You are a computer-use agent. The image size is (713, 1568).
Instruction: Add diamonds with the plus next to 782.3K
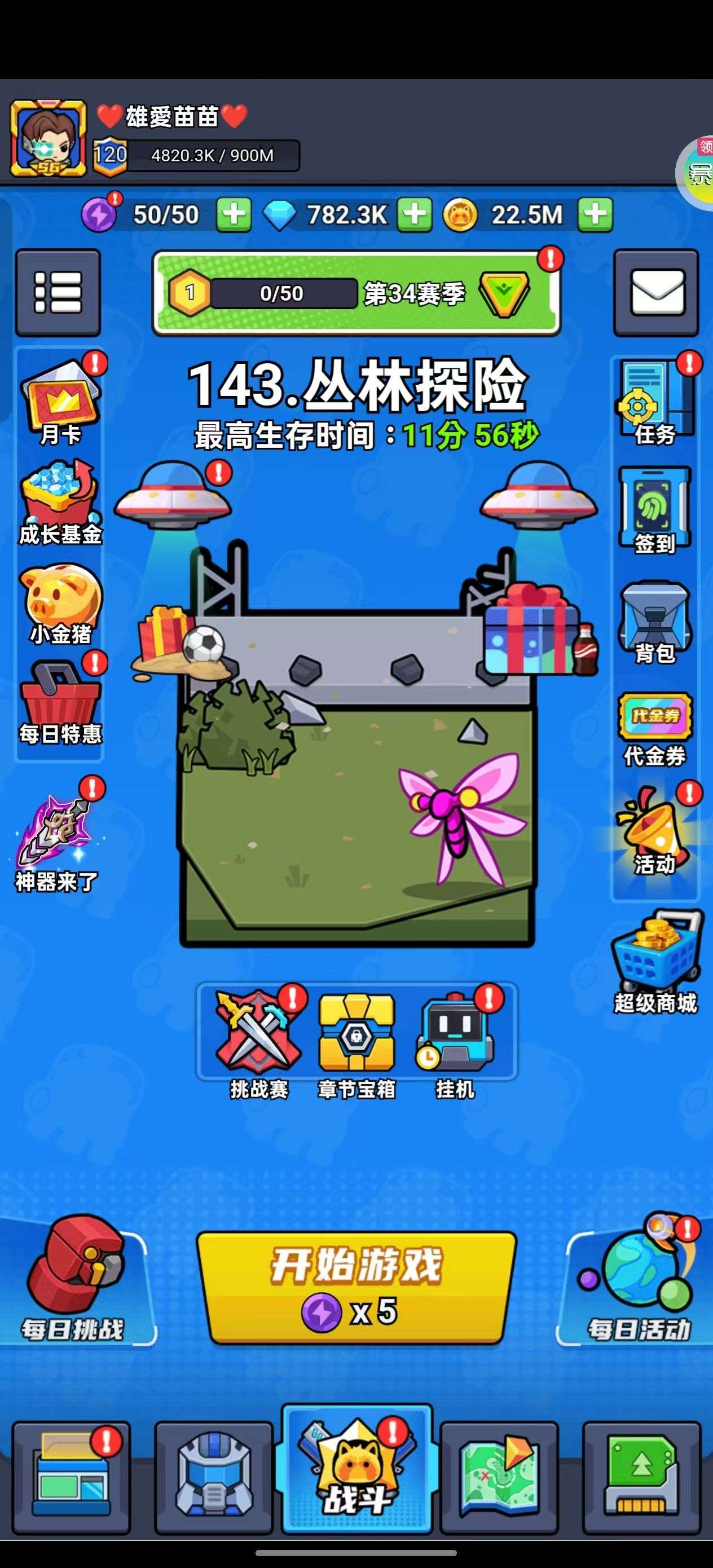(x=414, y=214)
